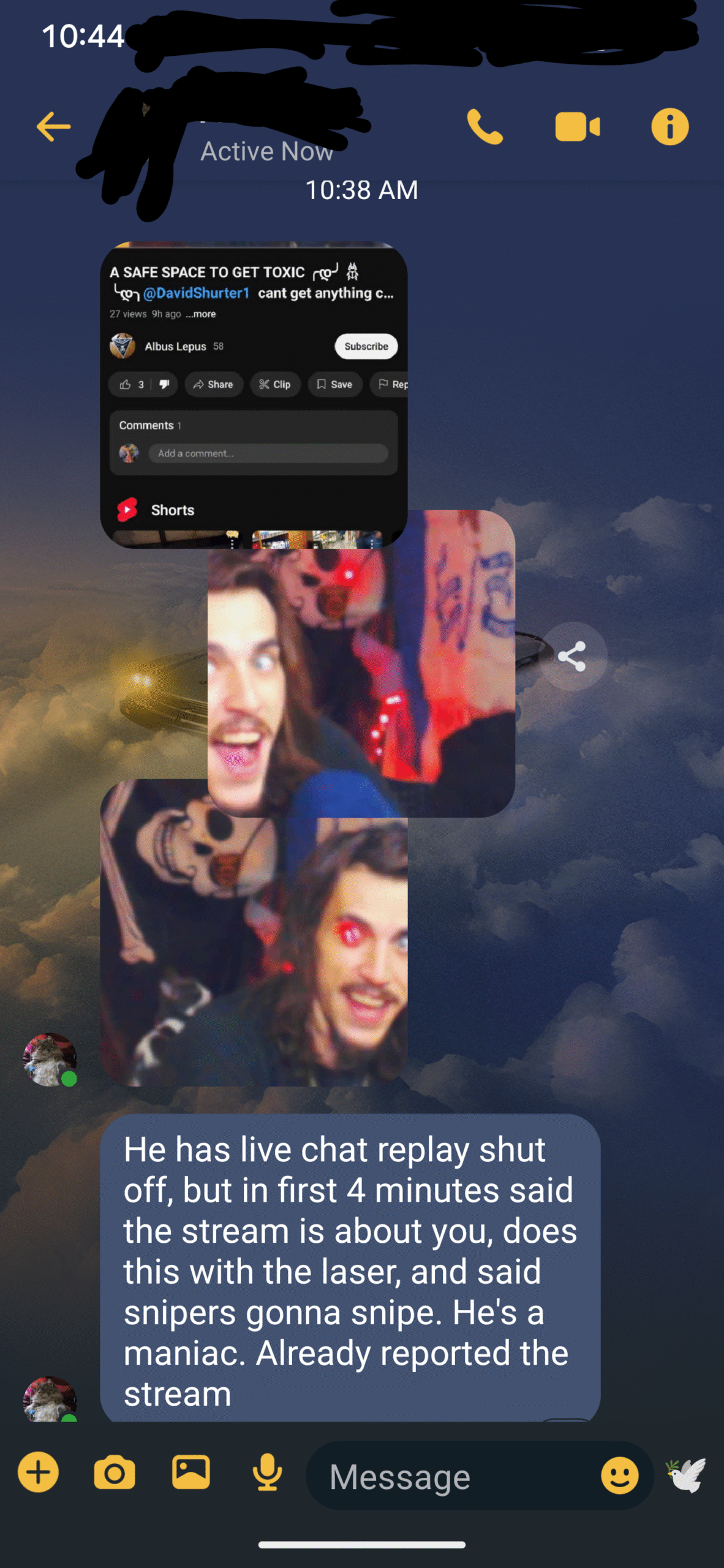The image size is (724, 1568).
Task: Send the dove quick reaction
Action: pos(686,1475)
